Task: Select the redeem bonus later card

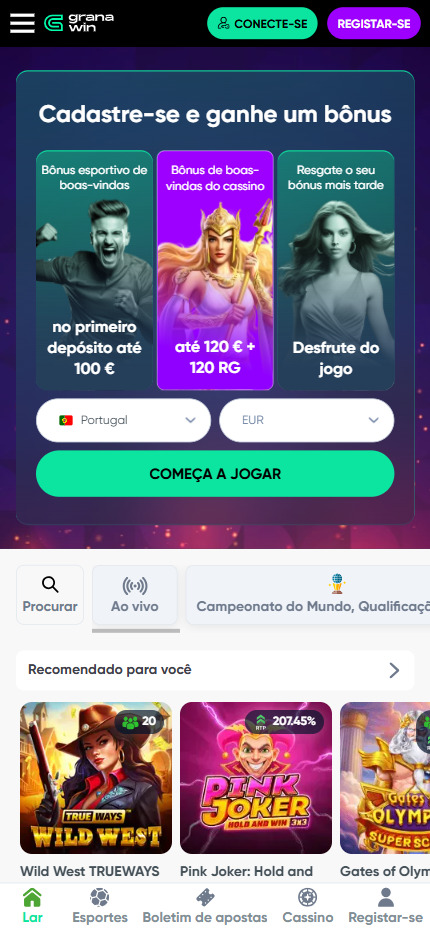Action: (336, 270)
